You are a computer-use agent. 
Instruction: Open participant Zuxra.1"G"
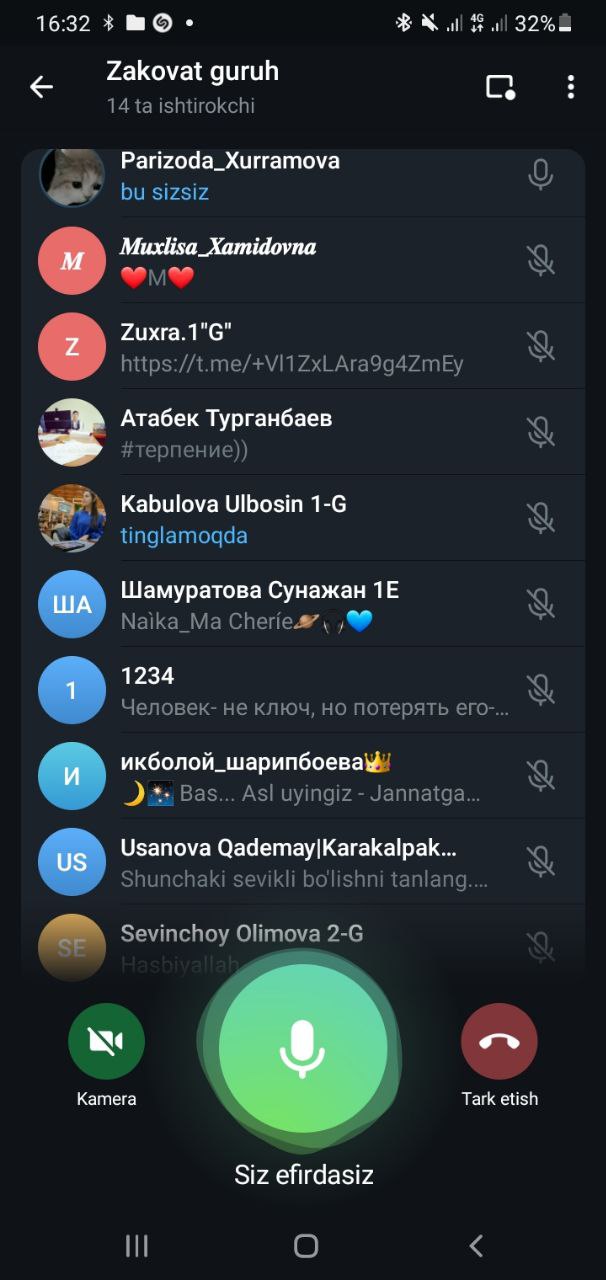coord(300,347)
